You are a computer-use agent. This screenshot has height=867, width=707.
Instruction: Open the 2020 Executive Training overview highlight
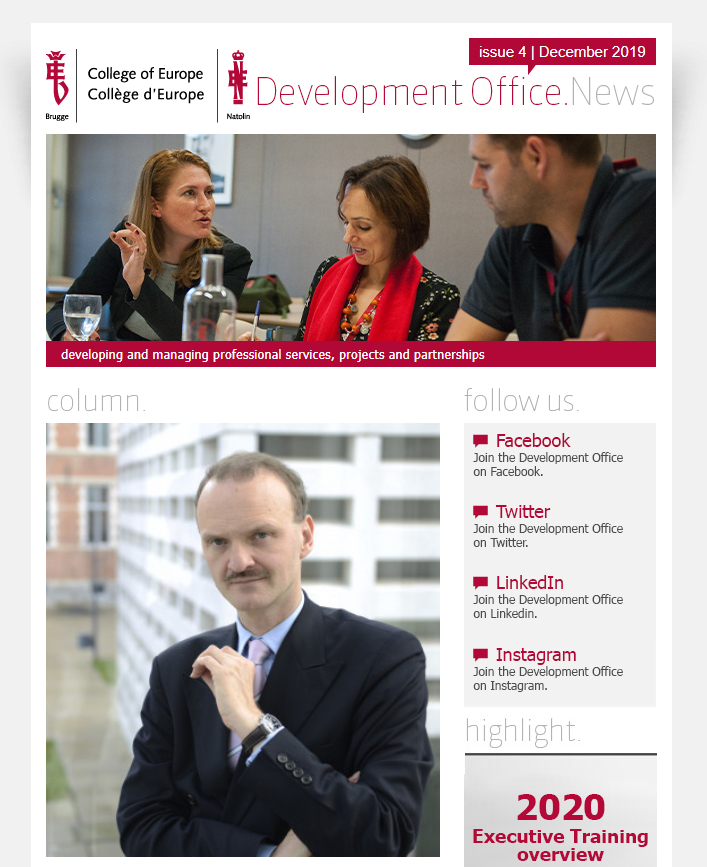(560, 825)
